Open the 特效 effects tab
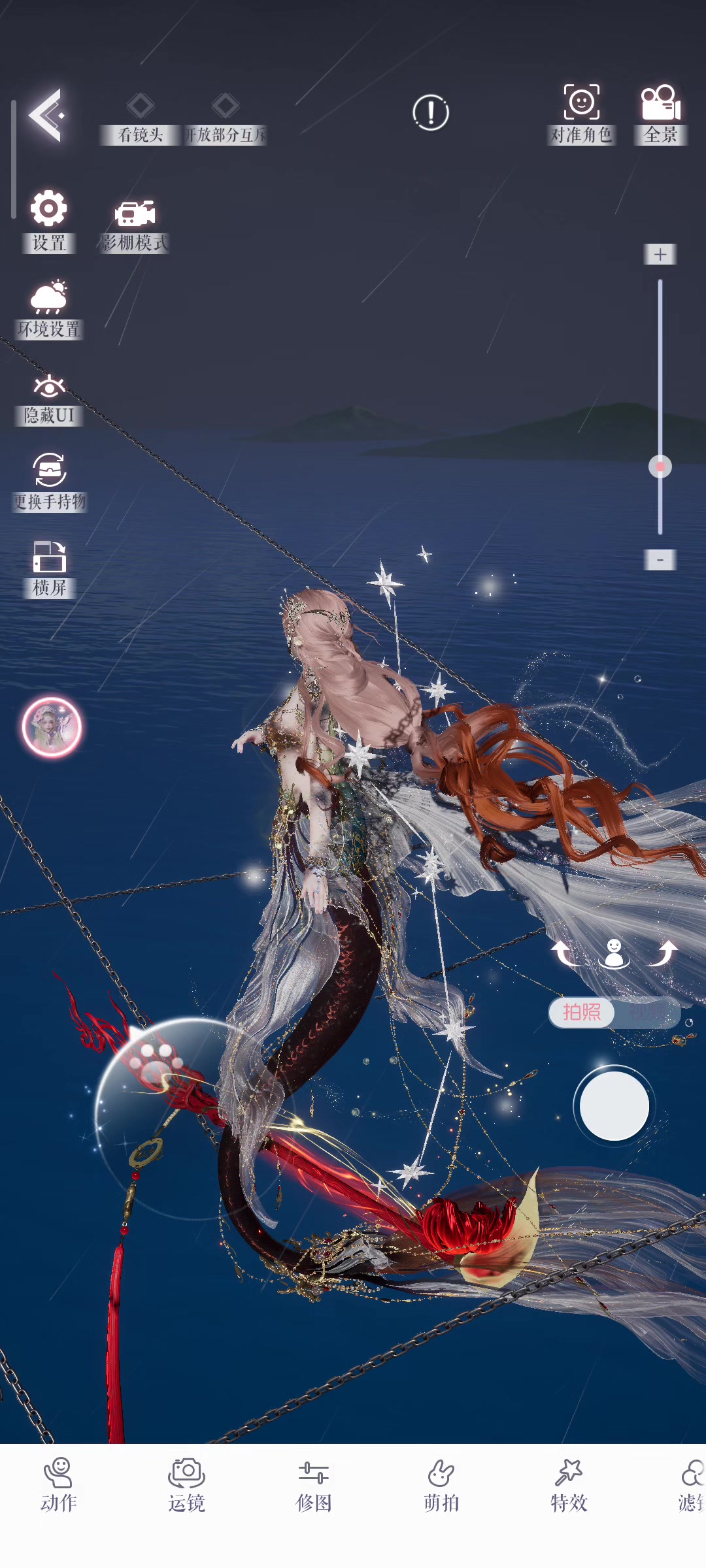Screen dimensions: 706x1568 pos(569,1485)
